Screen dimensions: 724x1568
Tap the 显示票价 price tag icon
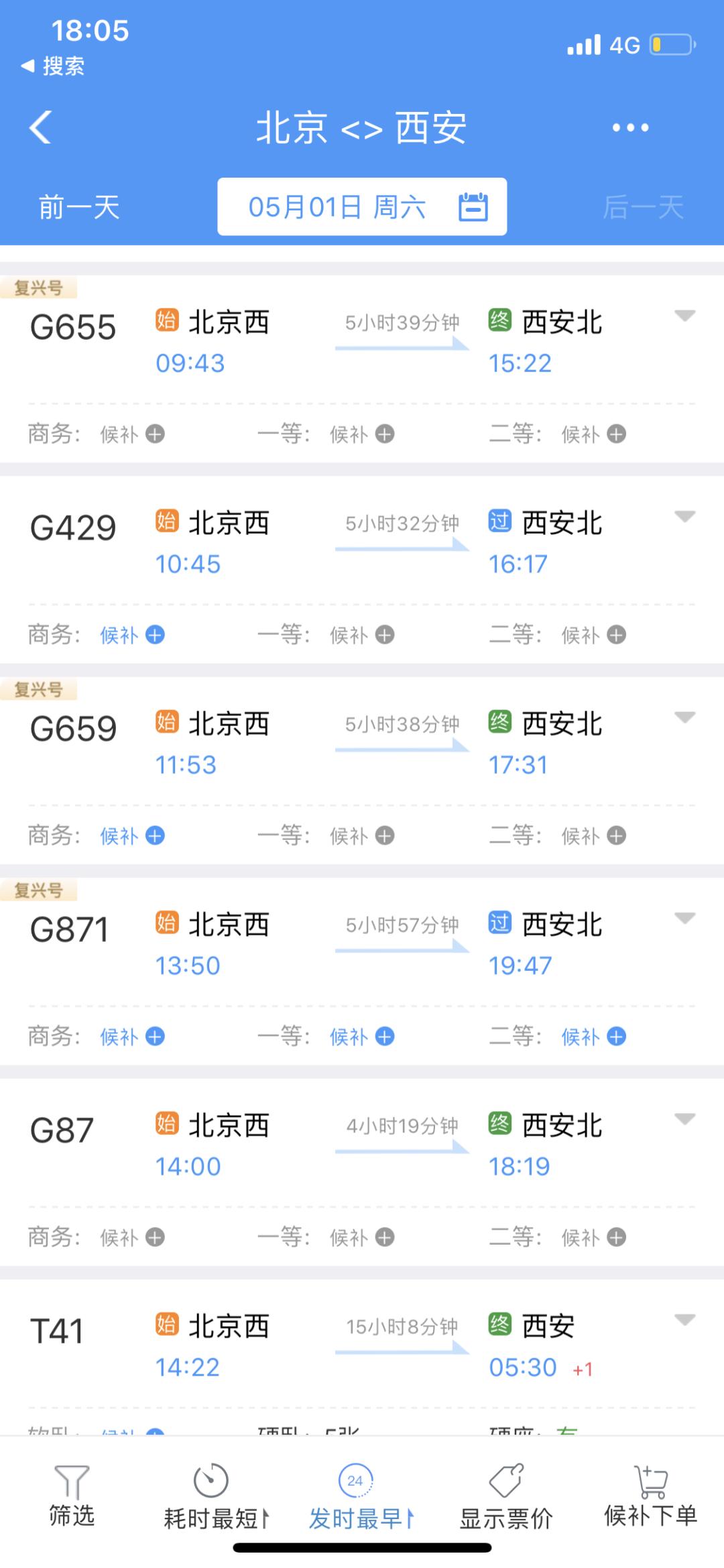(505, 1482)
